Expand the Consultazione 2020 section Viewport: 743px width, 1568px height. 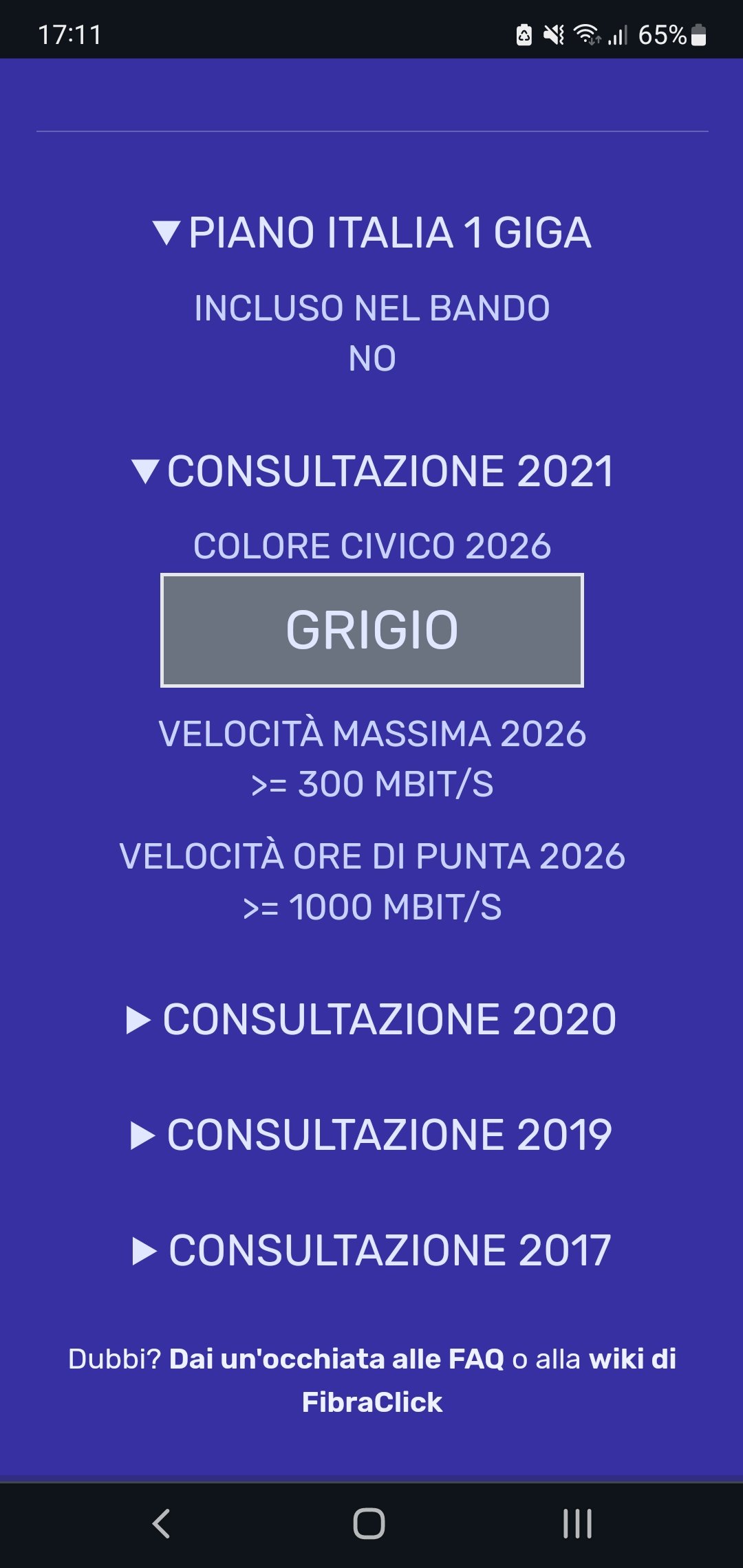[x=371, y=1019]
